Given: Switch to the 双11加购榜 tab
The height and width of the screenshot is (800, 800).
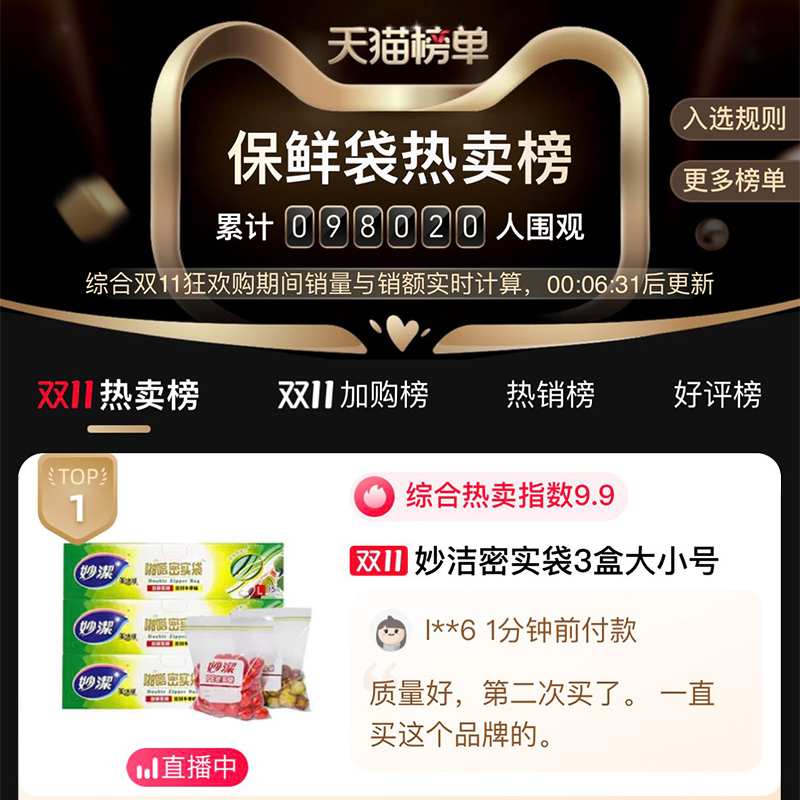Looking at the screenshot, I should coord(353,395).
